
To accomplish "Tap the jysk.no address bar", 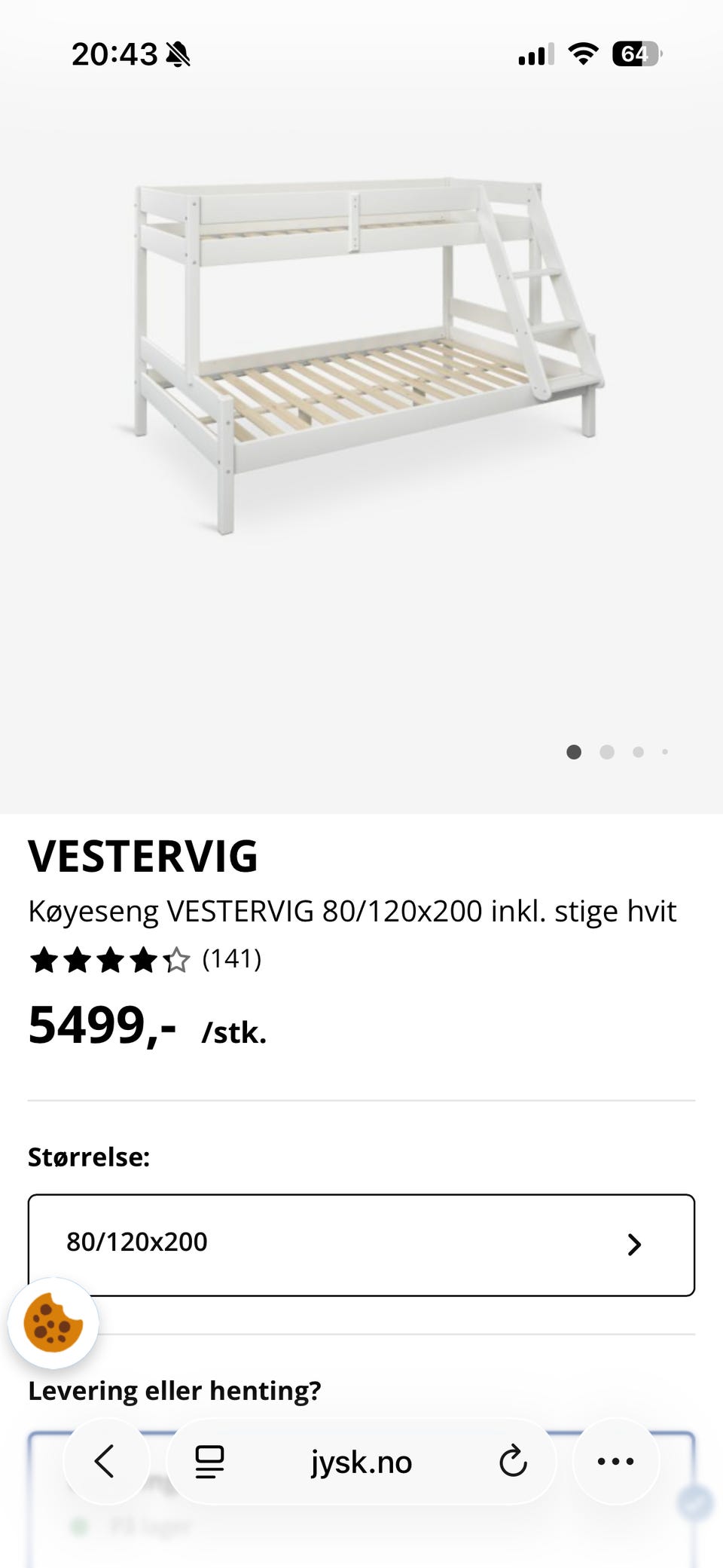I will 361,1463.
